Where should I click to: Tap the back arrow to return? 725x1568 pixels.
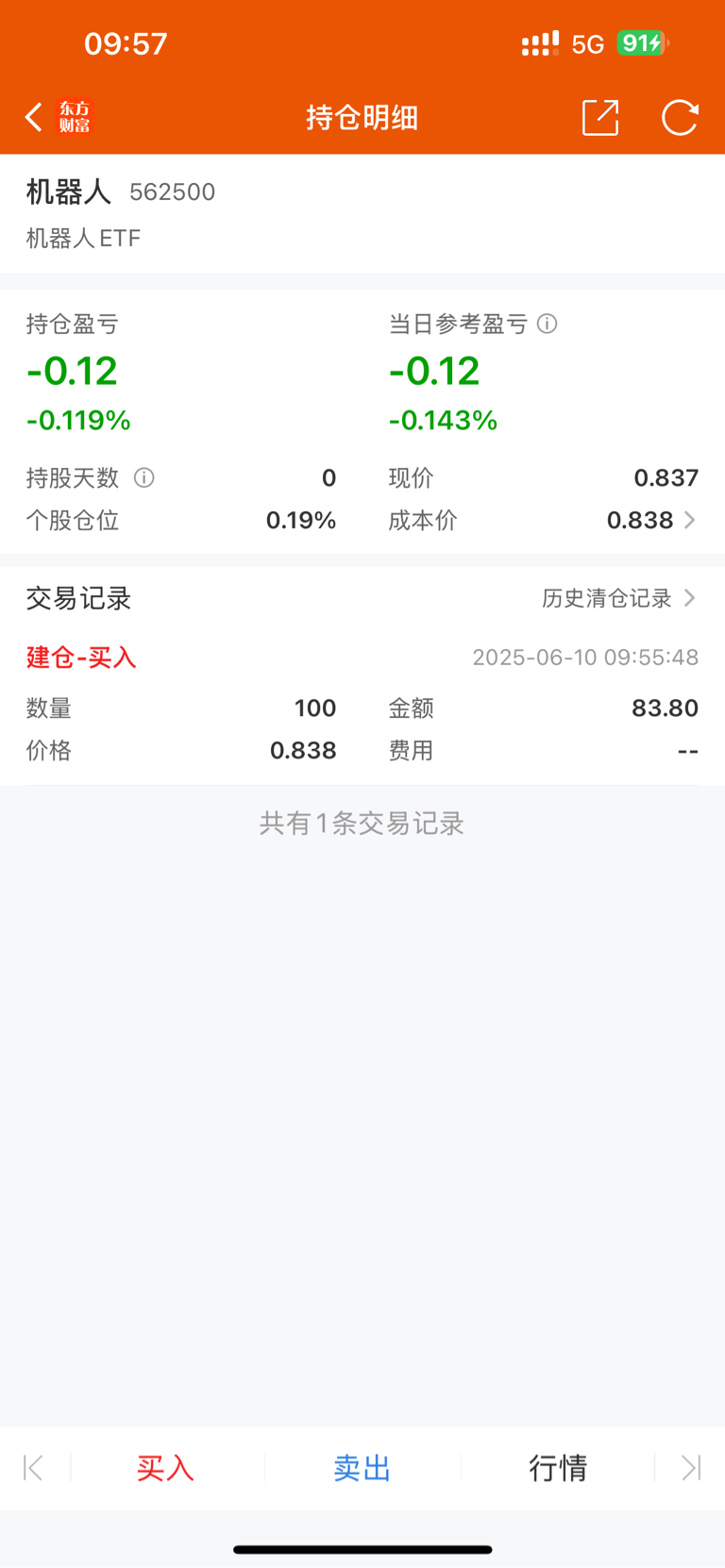tap(31, 117)
